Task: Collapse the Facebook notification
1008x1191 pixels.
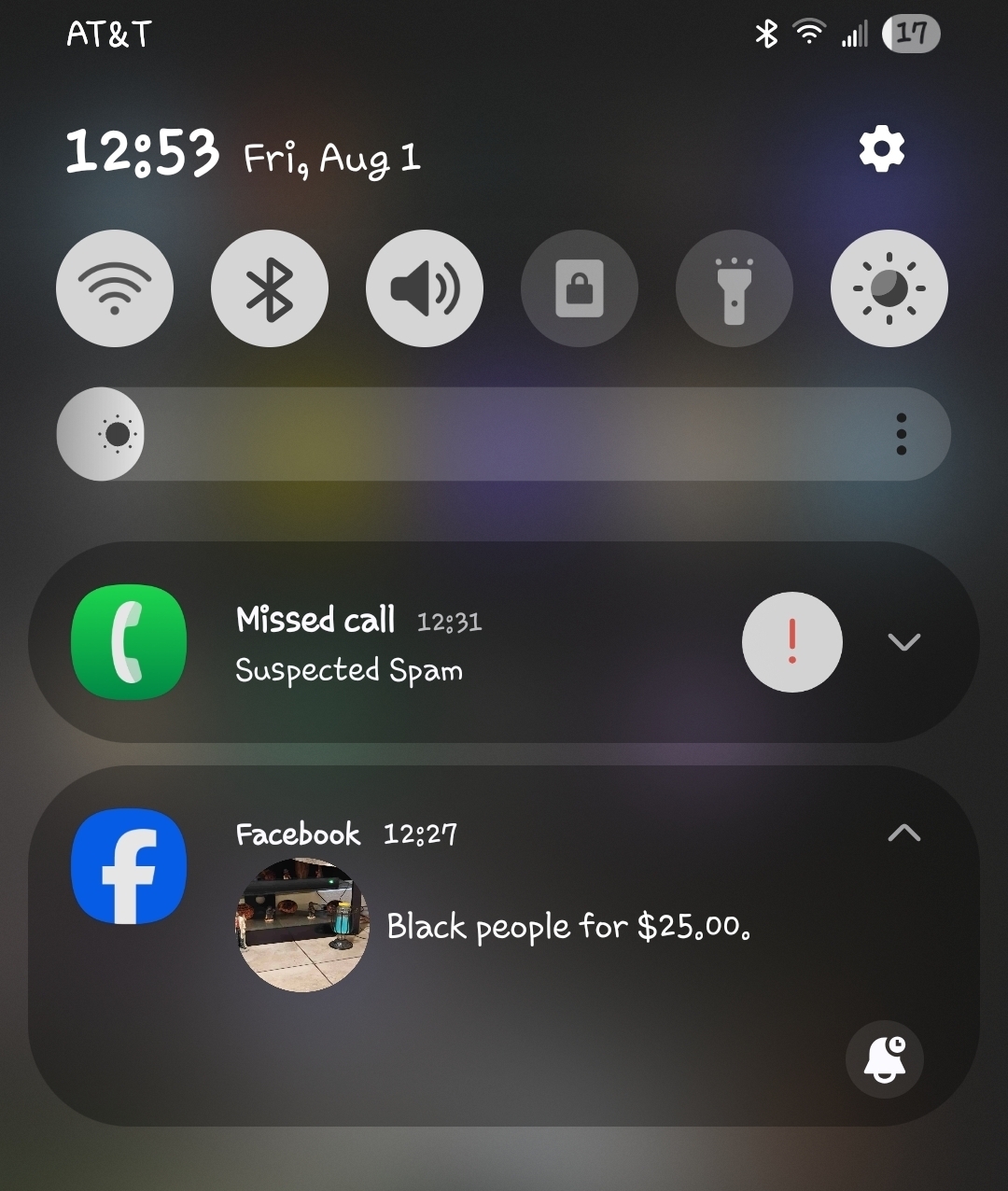Action: (903, 834)
